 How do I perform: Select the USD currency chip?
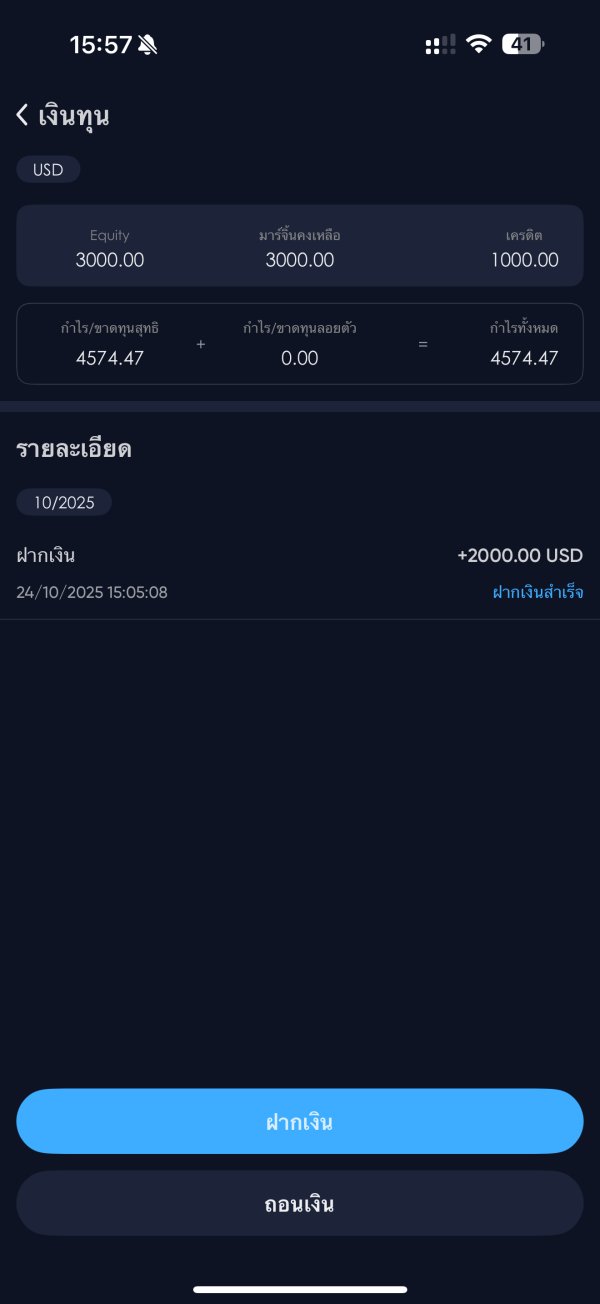pos(48,169)
